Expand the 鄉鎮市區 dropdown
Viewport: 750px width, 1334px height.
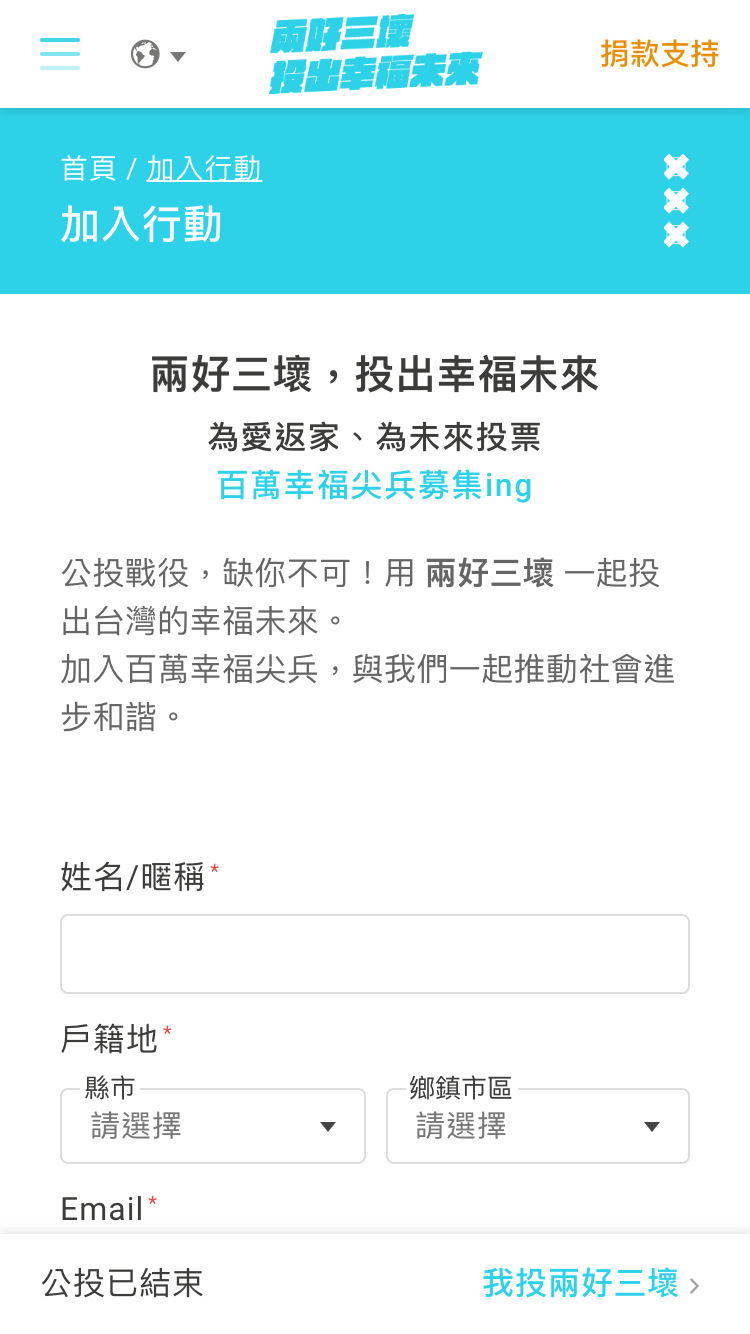point(538,1126)
